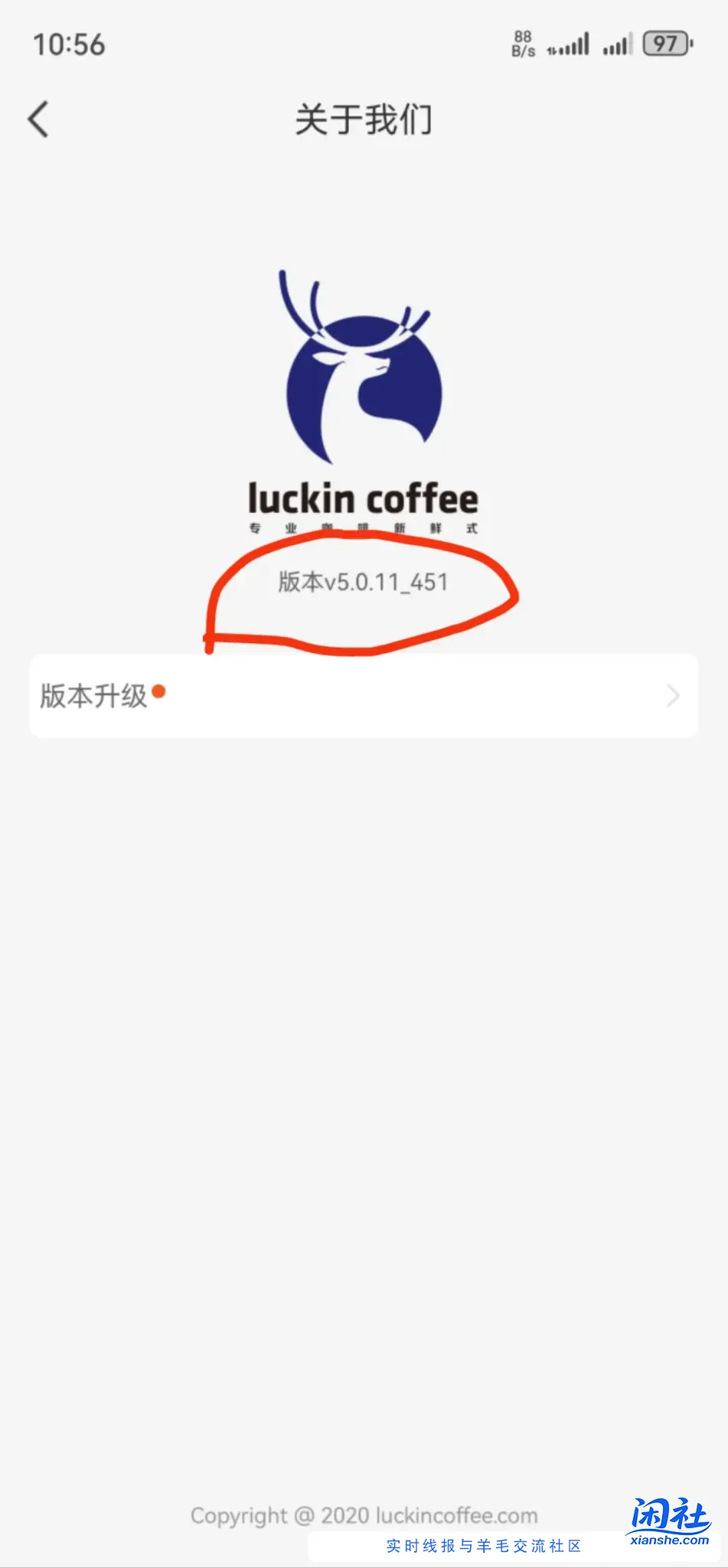Click the back arrow to leave 关于我们
Screen dimensions: 728x1568
click(x=36, y=117)
